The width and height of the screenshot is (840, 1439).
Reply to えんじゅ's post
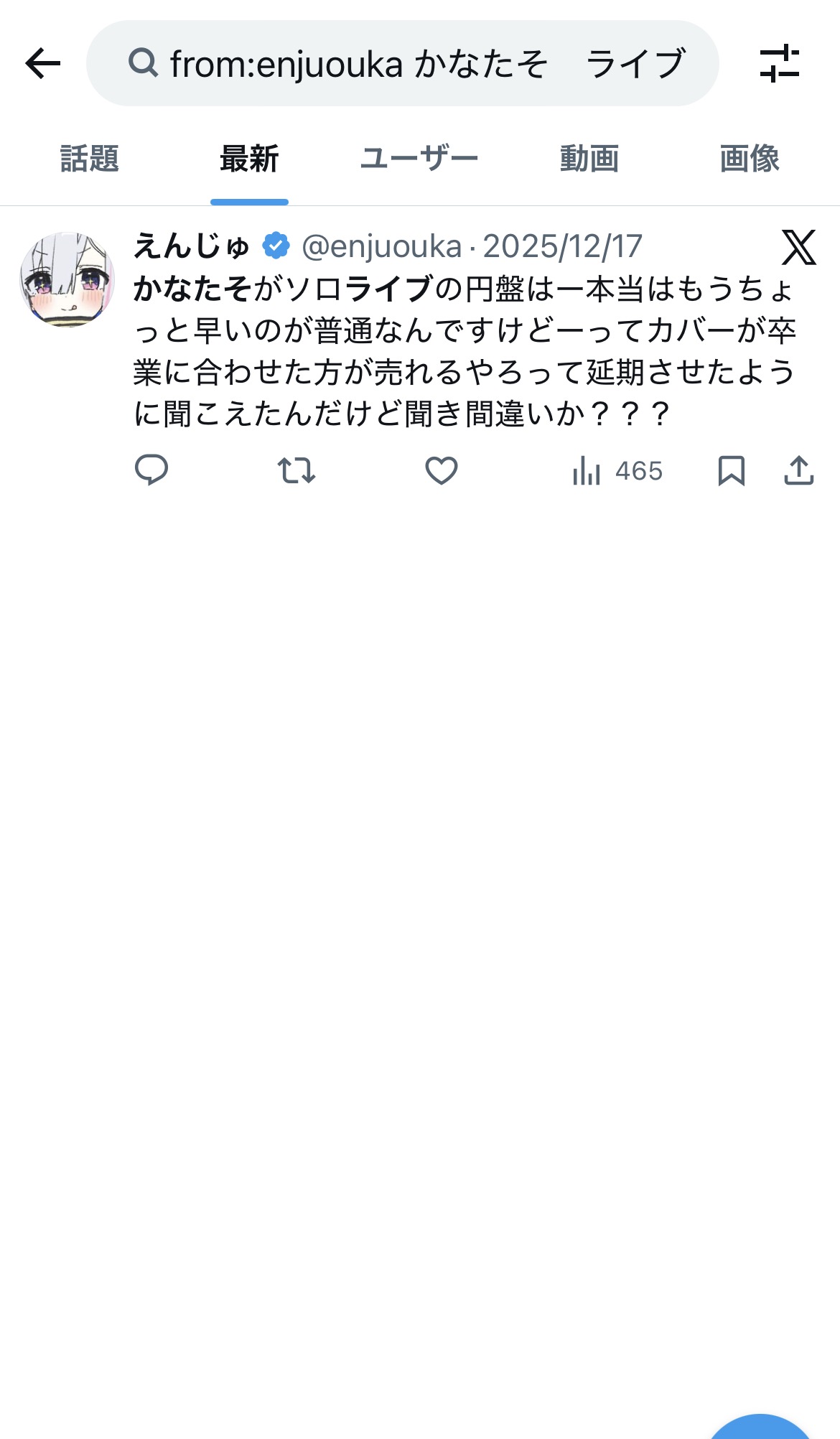pyautogui.click(x=151, y=471)
